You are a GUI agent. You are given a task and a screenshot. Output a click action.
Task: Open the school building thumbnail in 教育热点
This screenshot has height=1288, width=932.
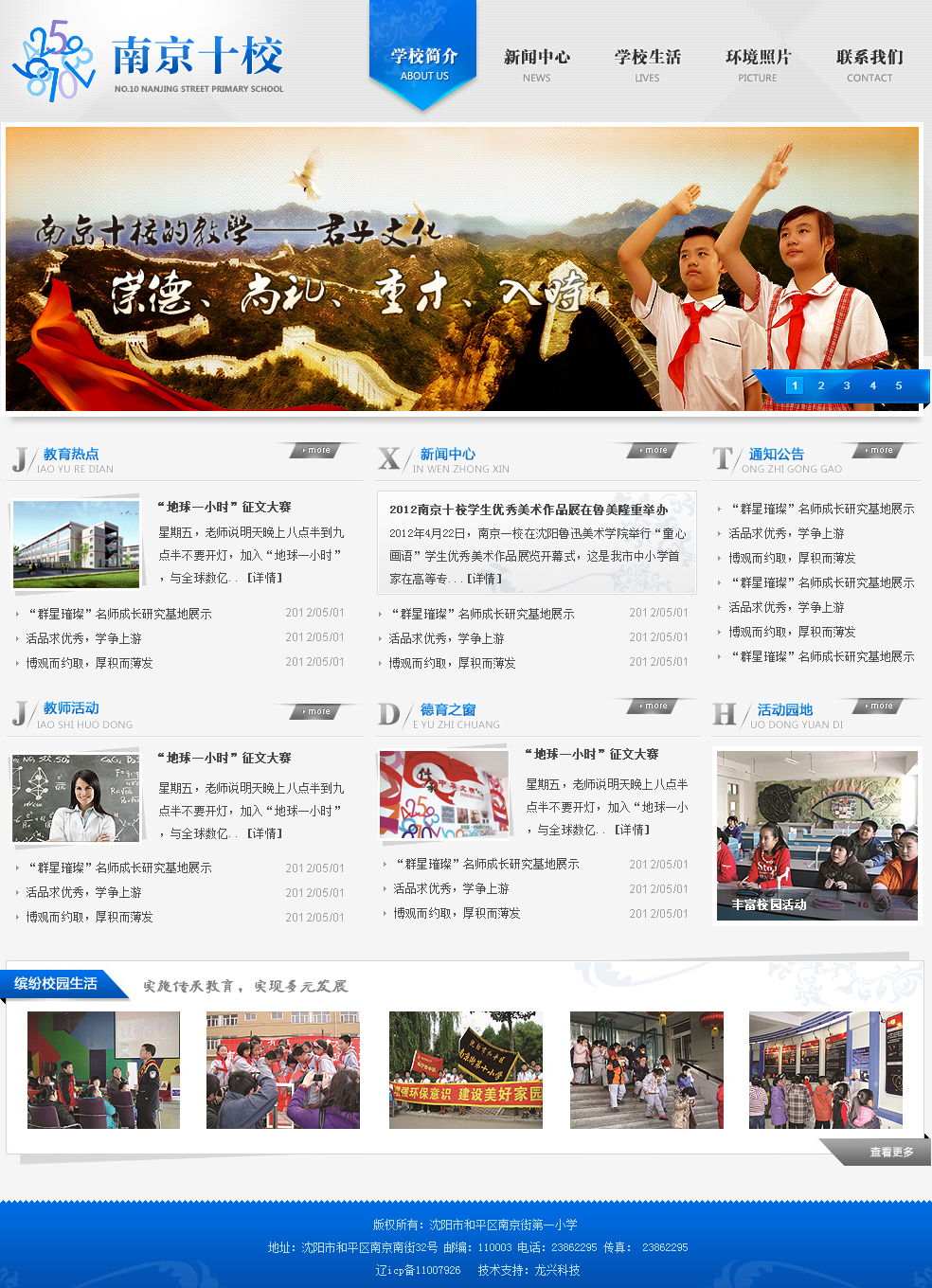(76, 545)
